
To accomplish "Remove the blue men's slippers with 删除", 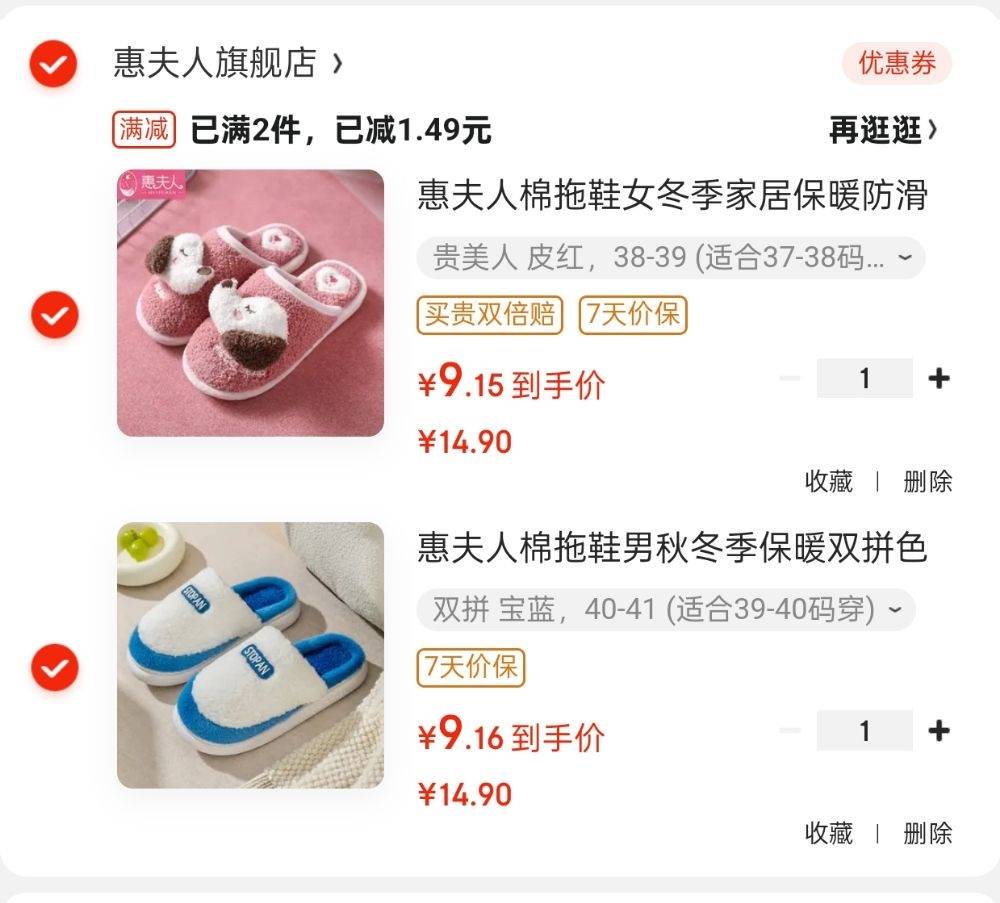I will 927,833.
